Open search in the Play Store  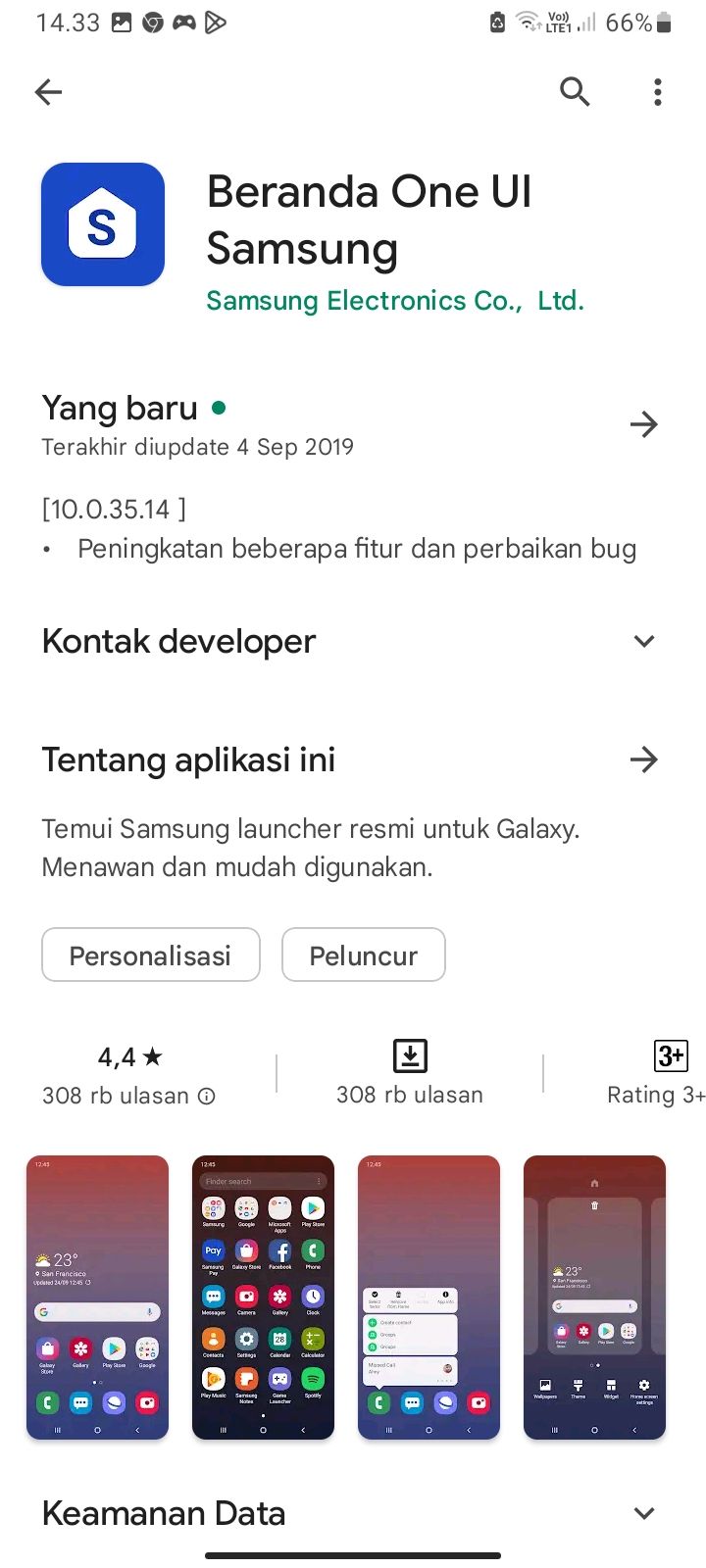pyautogui.click(x=575, y=92)
